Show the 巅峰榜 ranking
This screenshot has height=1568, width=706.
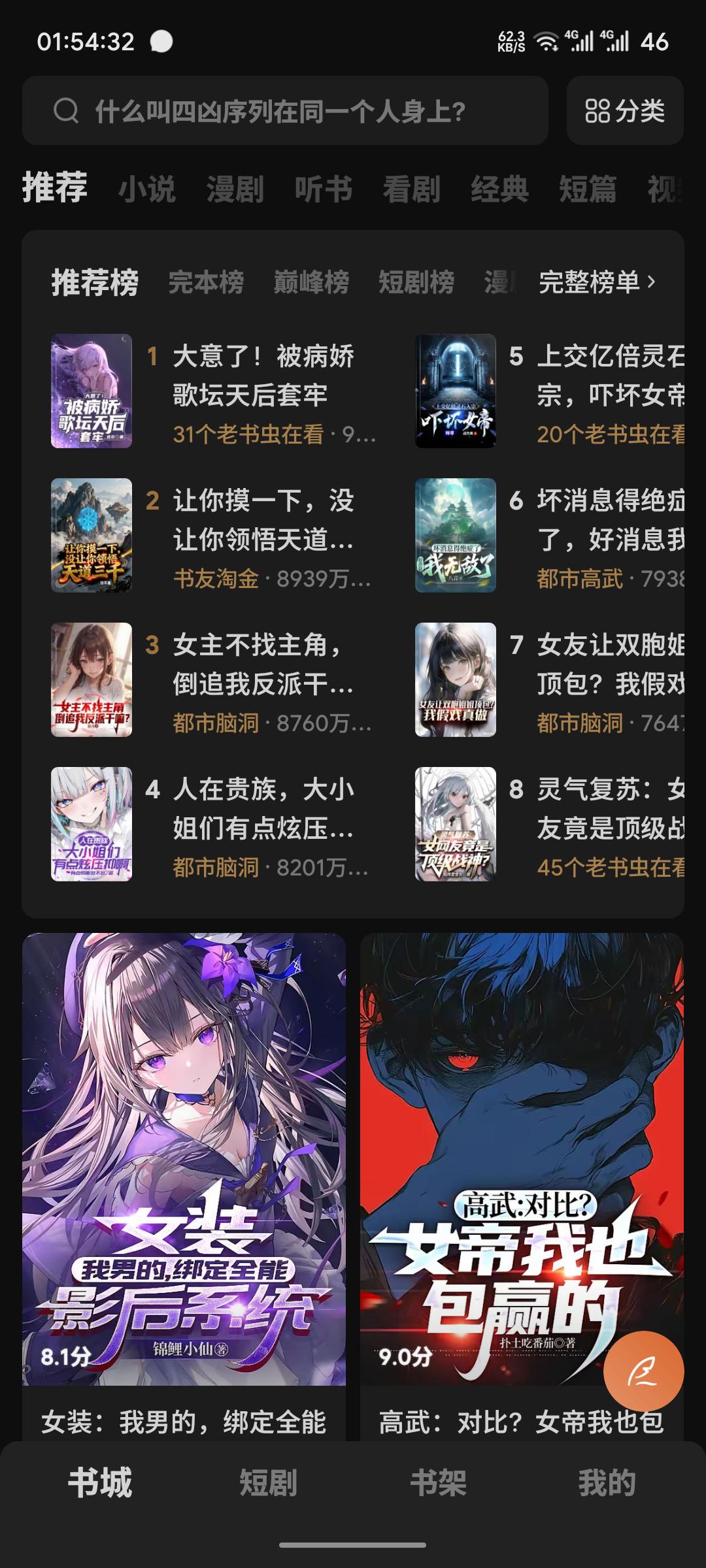311,282
